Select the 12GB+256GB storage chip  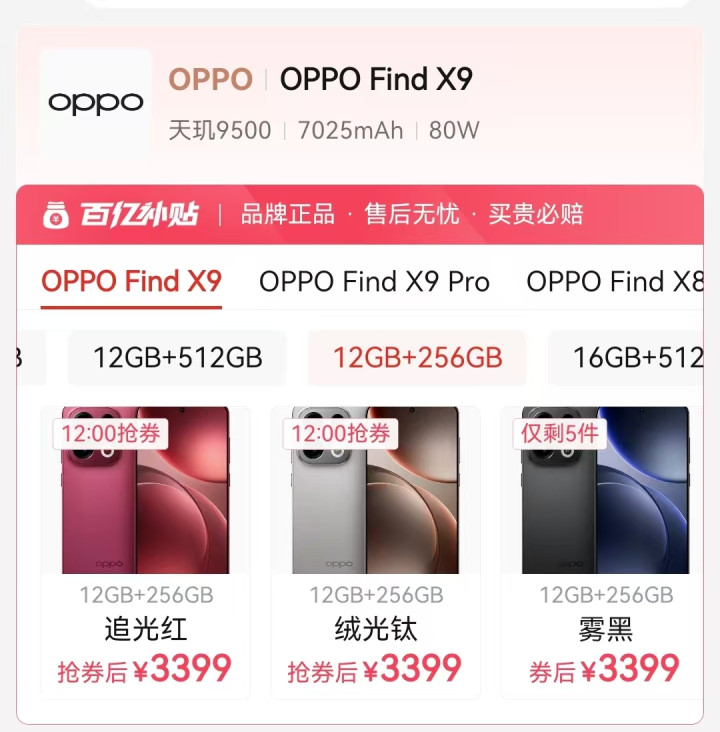[417, 358]
